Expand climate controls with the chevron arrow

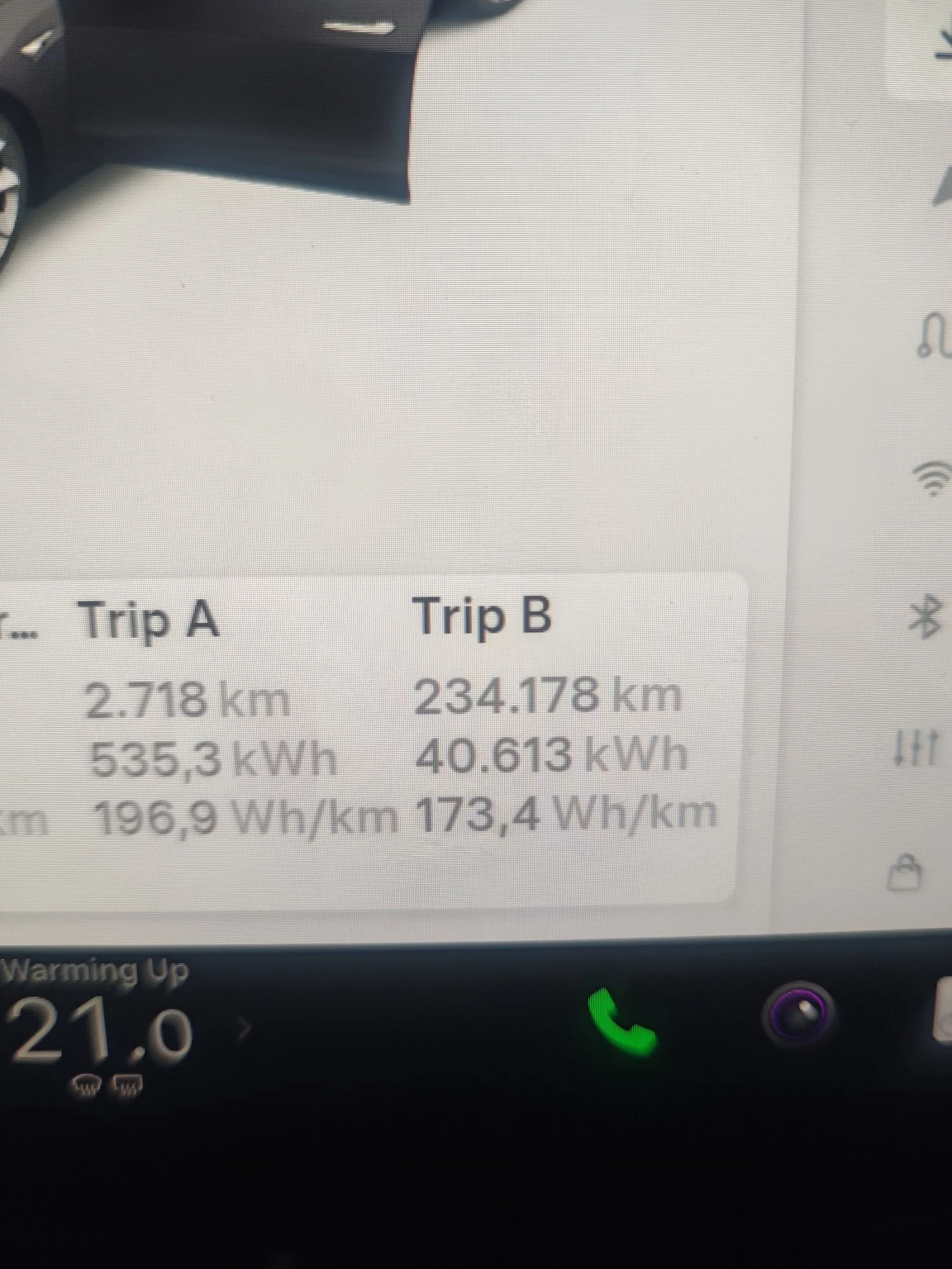245,1027
